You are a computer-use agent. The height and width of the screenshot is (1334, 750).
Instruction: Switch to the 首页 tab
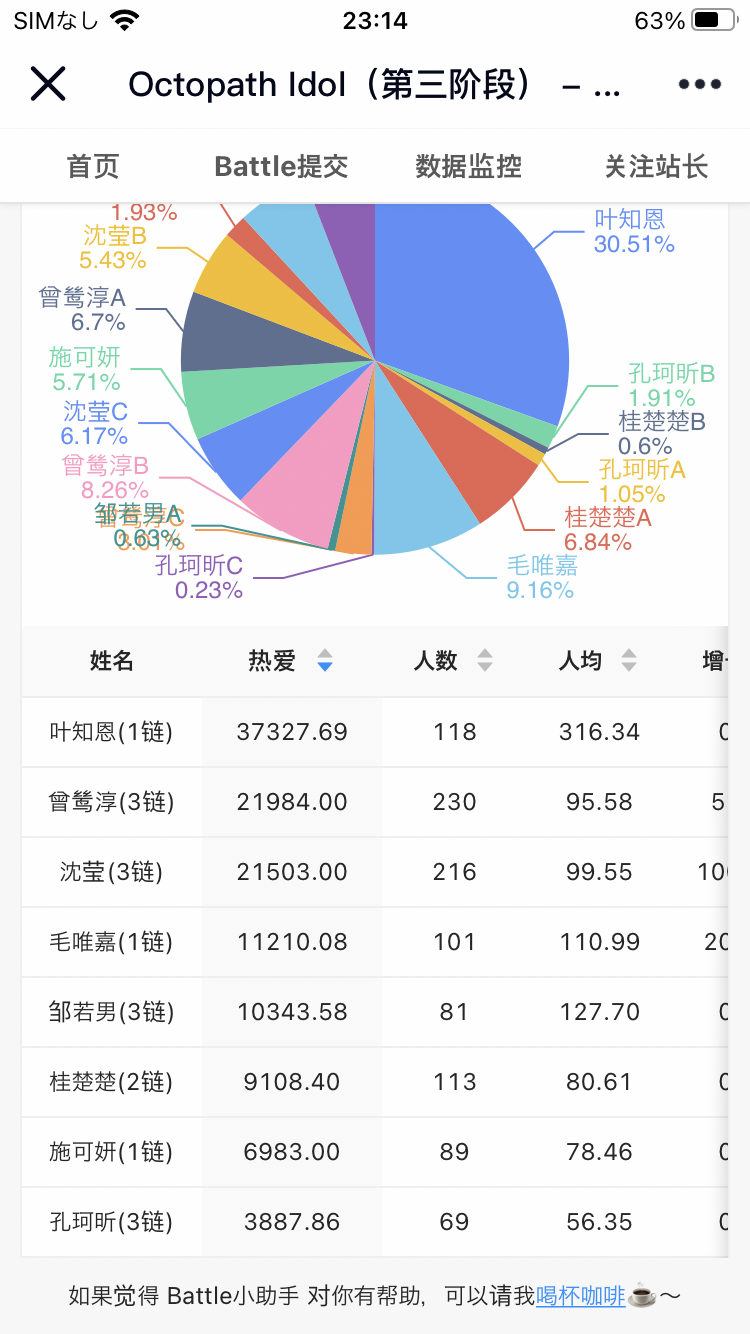coord(93,166)
